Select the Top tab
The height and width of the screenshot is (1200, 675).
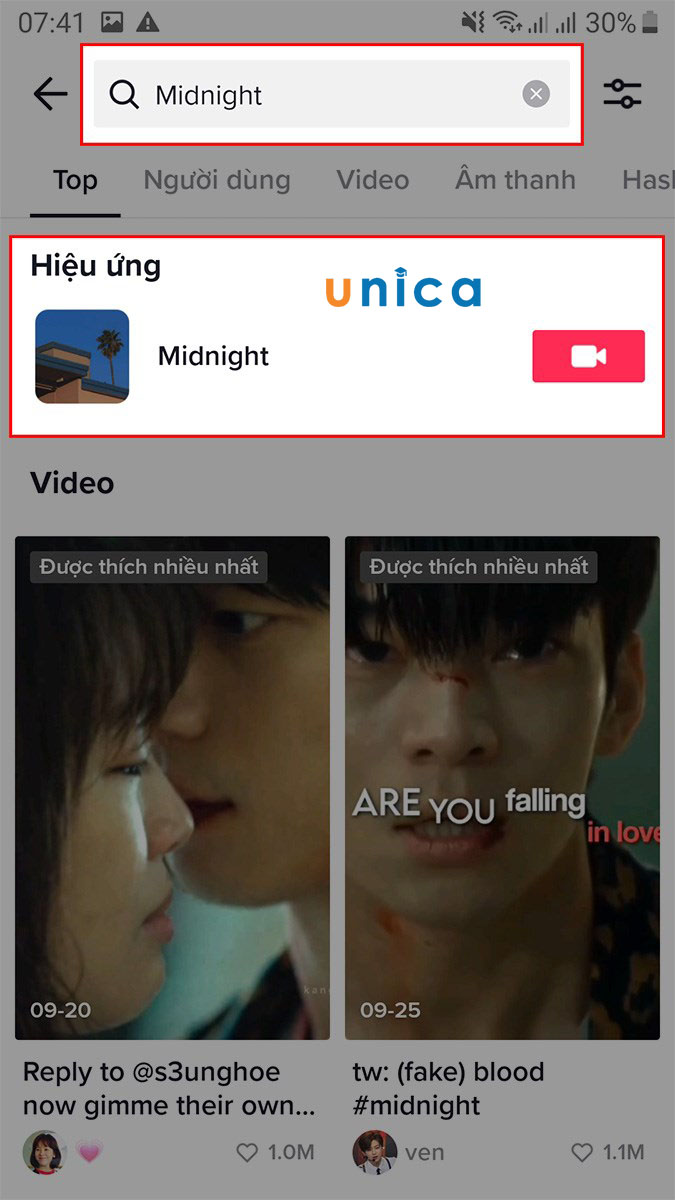[75, 180]
